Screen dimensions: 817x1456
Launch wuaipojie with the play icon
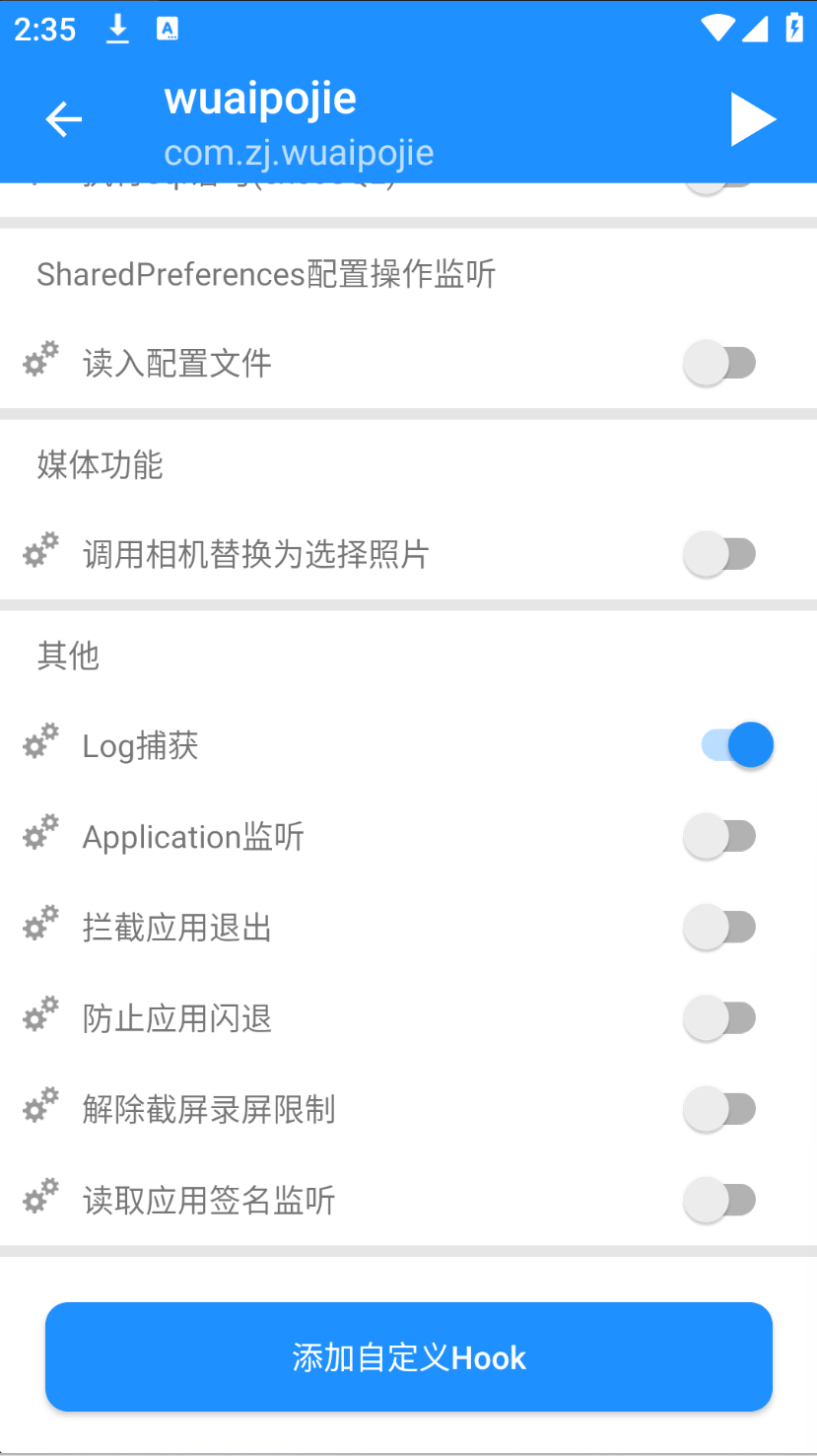tap(753, 120)
